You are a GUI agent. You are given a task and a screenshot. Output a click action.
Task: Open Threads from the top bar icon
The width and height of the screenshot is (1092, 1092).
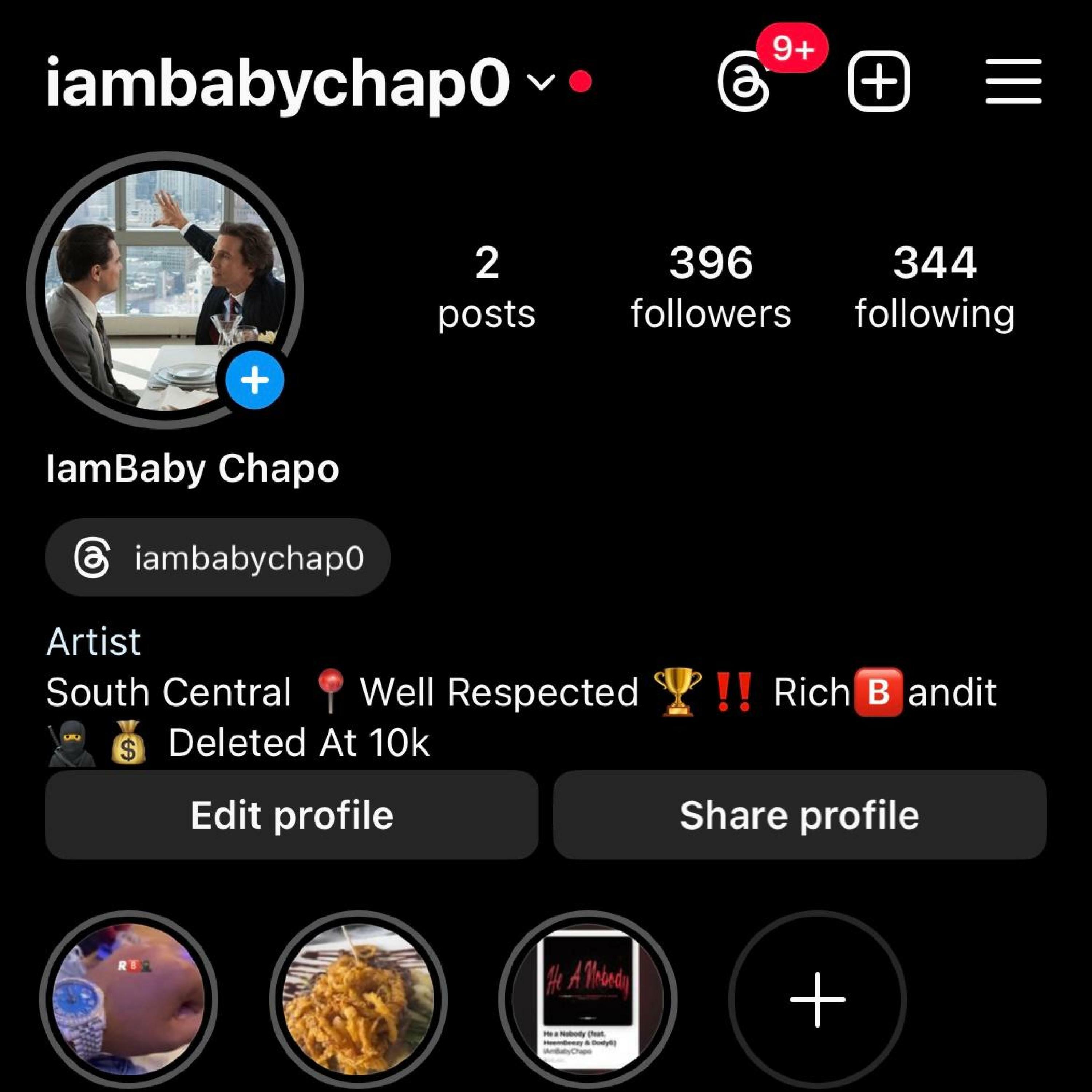tap(744, 83)
